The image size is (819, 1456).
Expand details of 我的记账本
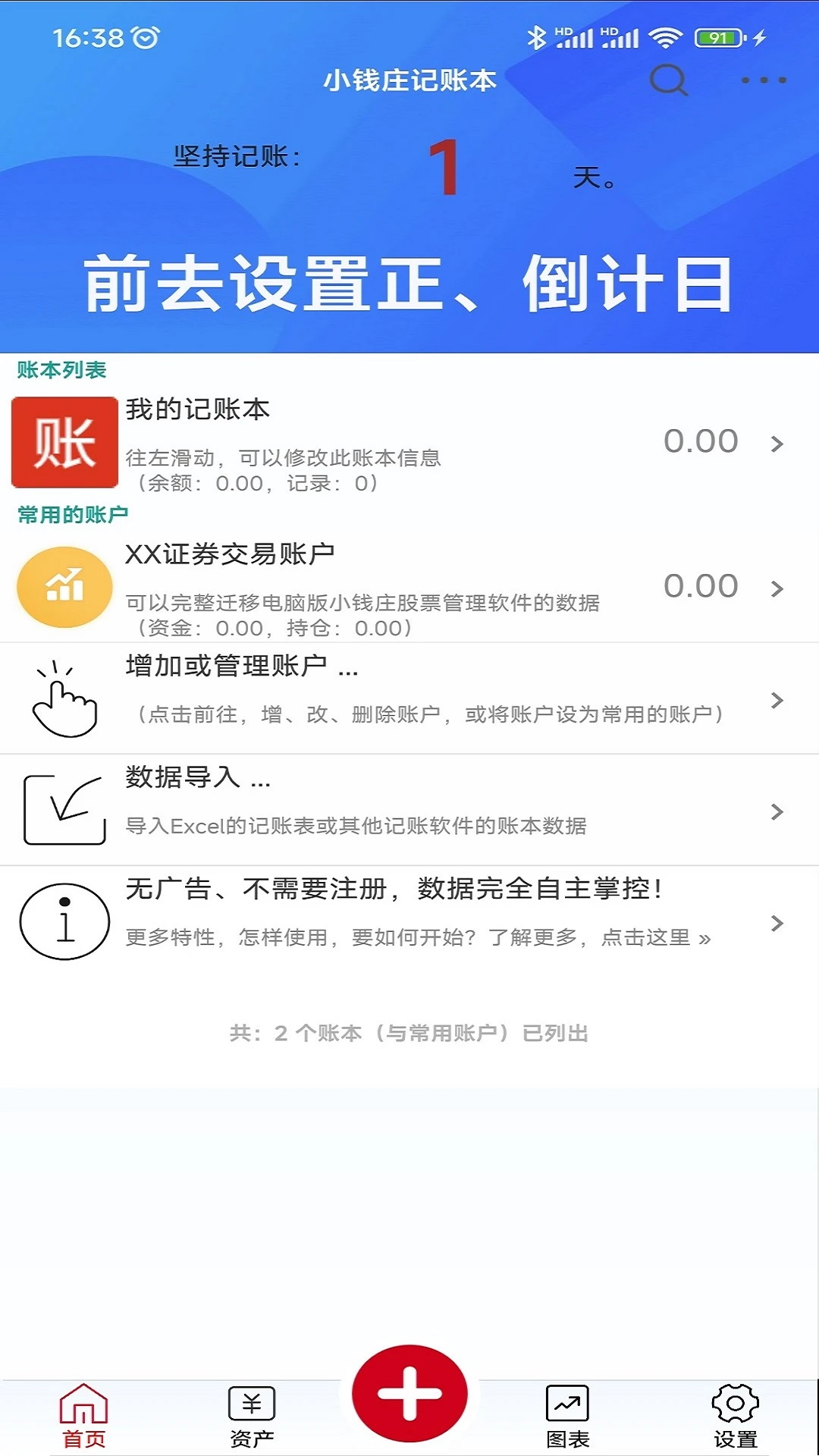(x=776, y=441)
